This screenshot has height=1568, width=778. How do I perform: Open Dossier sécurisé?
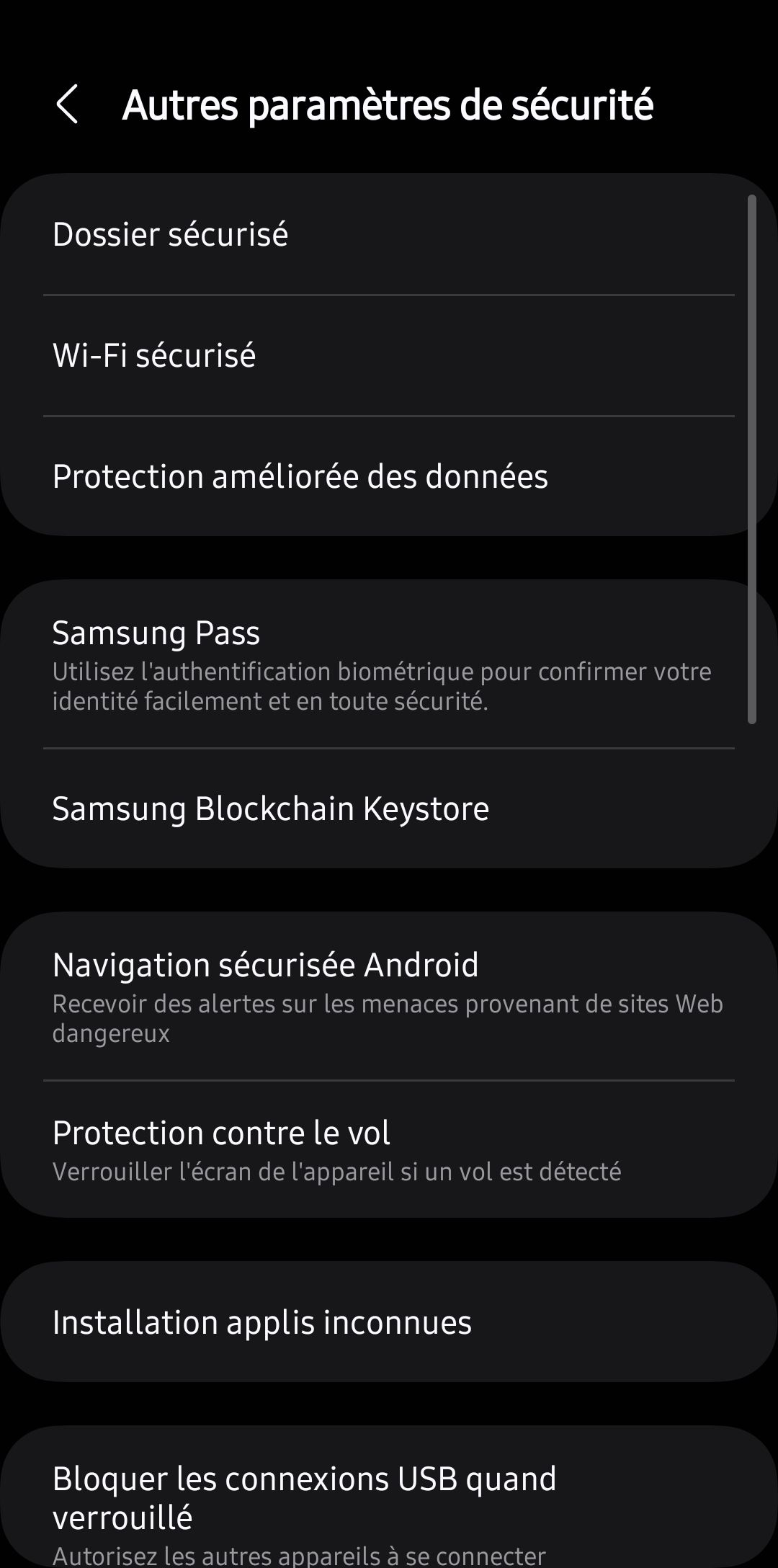point(389,235)
